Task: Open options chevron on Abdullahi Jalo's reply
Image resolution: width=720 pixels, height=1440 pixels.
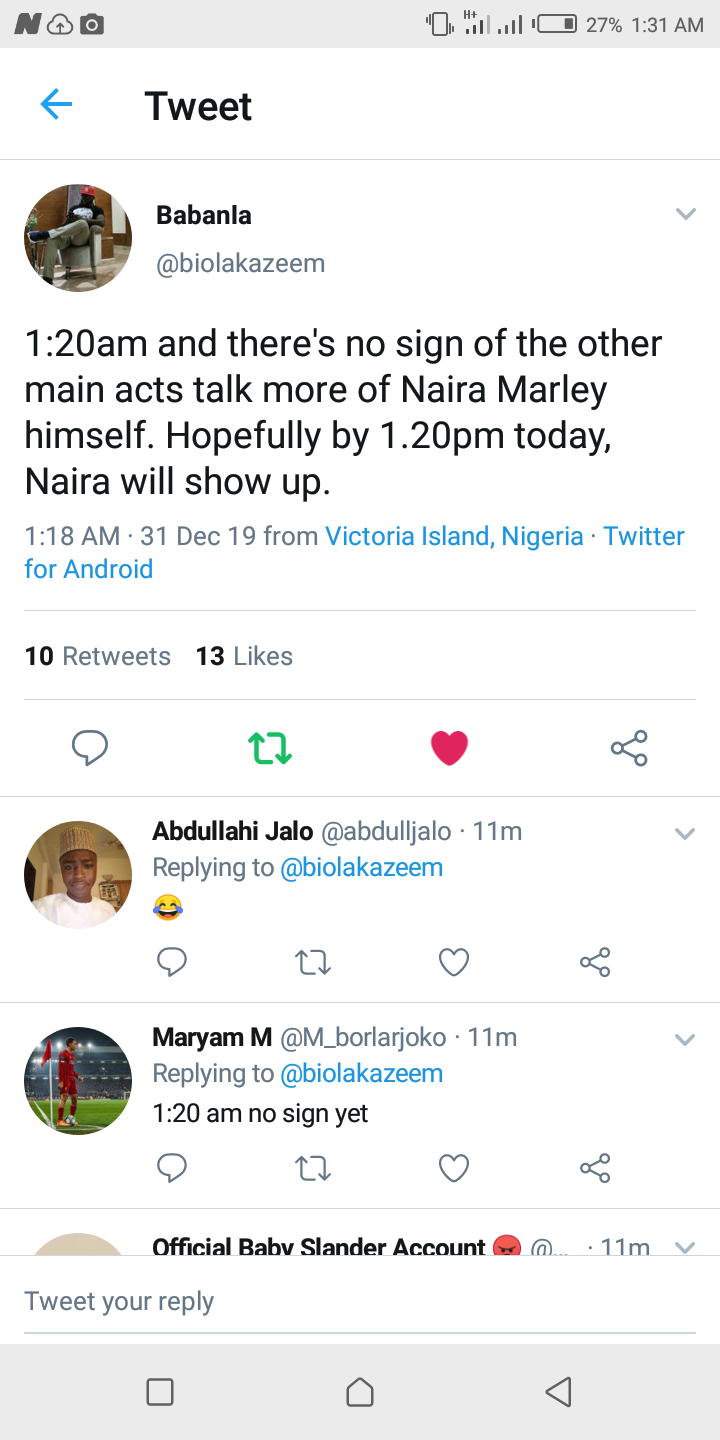Action: coord(685,833)
